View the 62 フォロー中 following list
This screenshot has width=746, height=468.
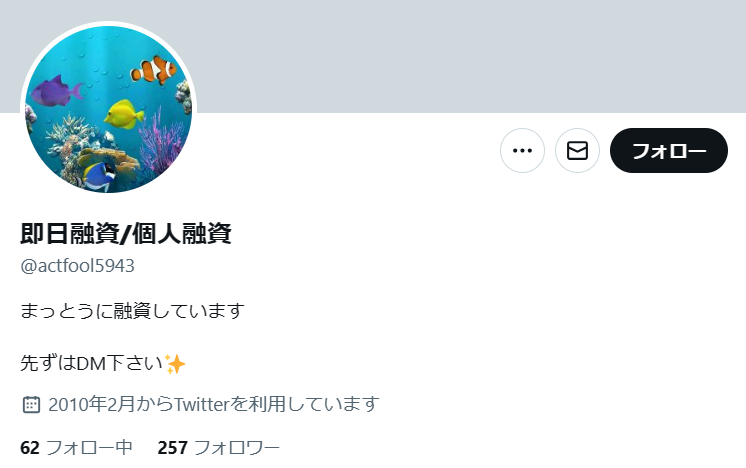point(76,447)
